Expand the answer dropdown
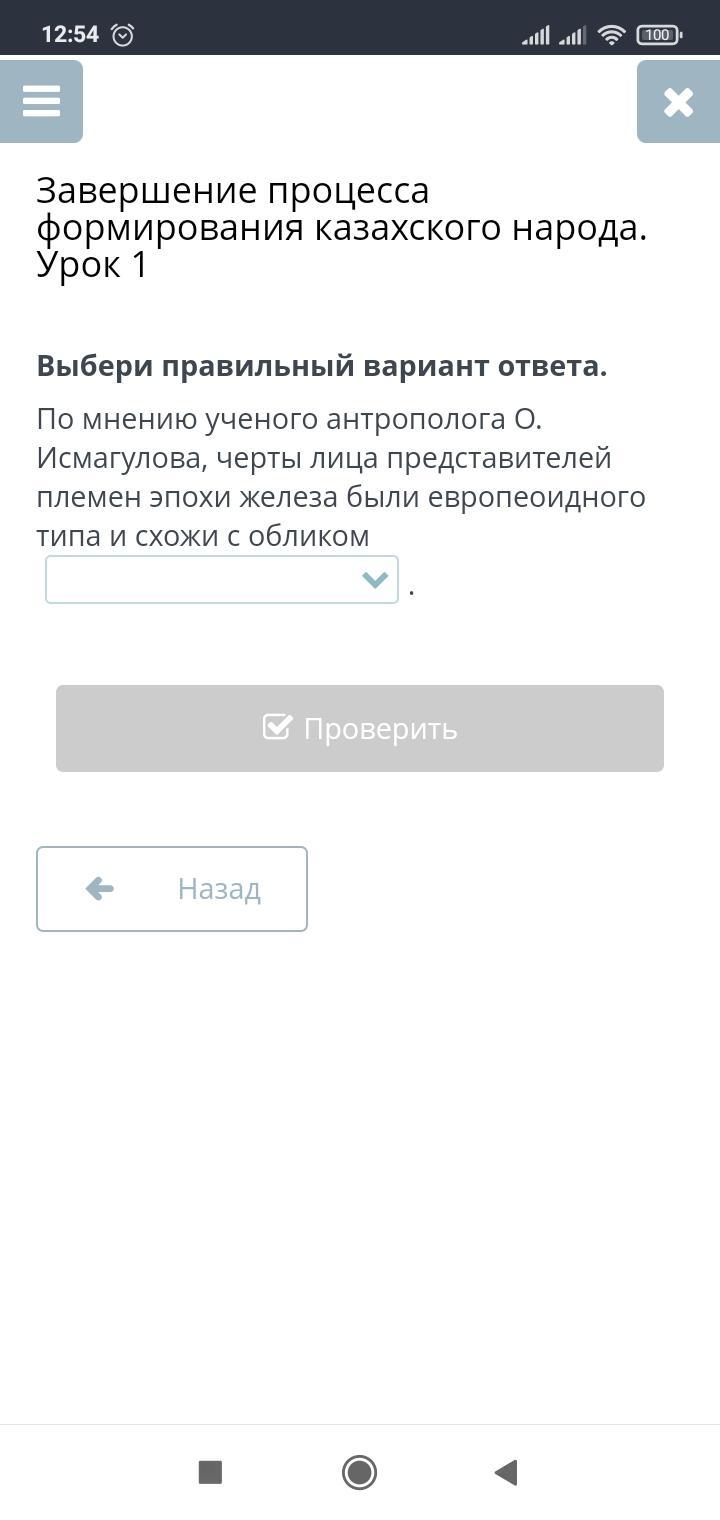Image resolution: width=720 pixels, height=1520 pixels. coord(222,580)
